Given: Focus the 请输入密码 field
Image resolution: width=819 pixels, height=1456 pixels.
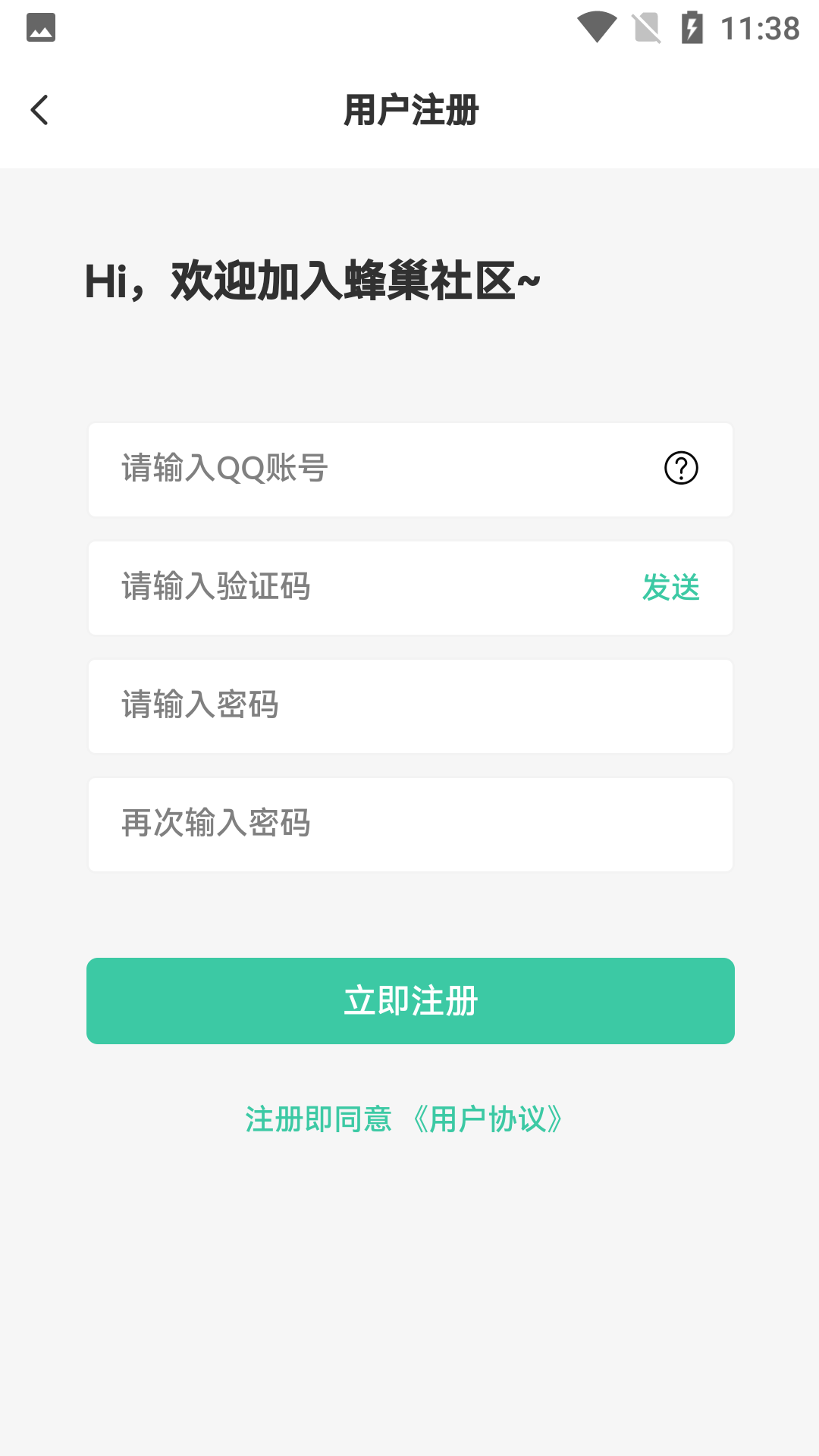Looking at the screenshot, I should 409,706.
